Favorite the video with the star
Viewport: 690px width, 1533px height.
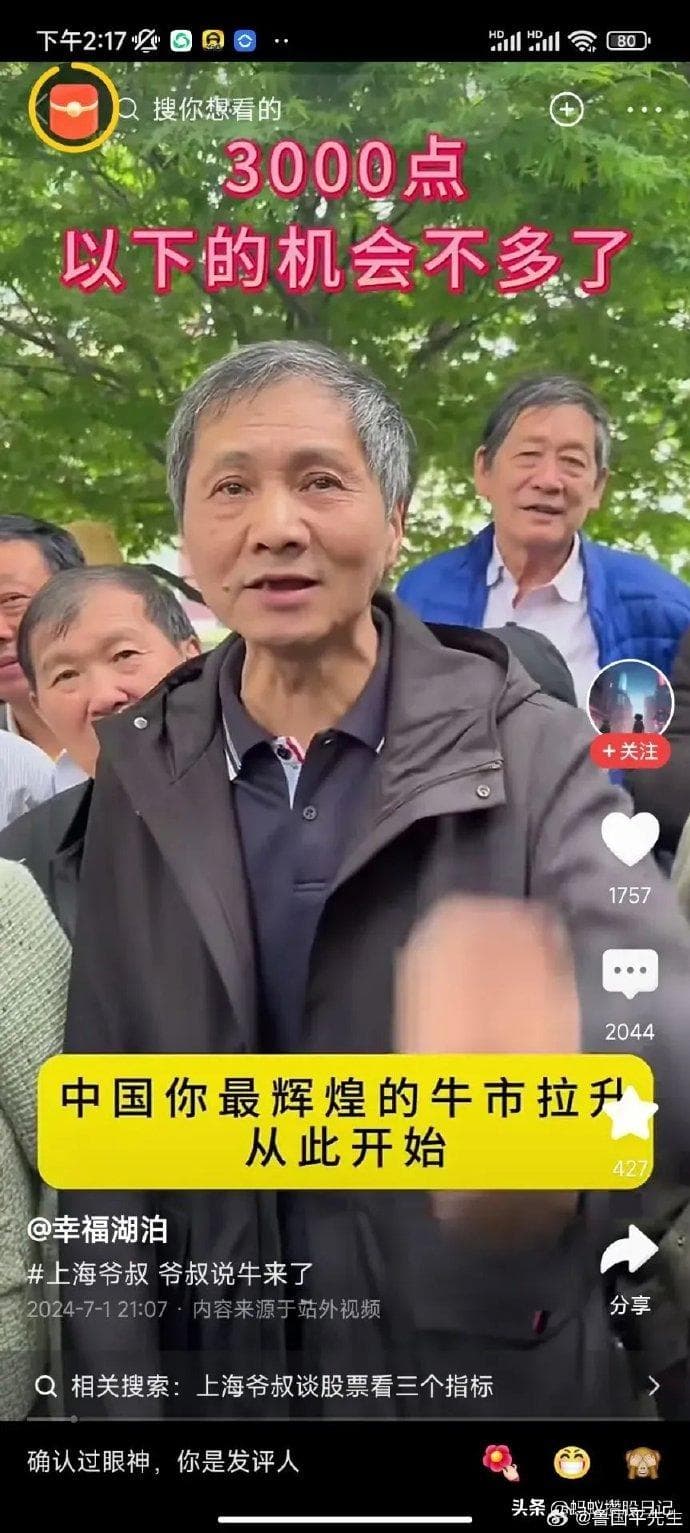pyautogui.click(x=630, y=1115)
